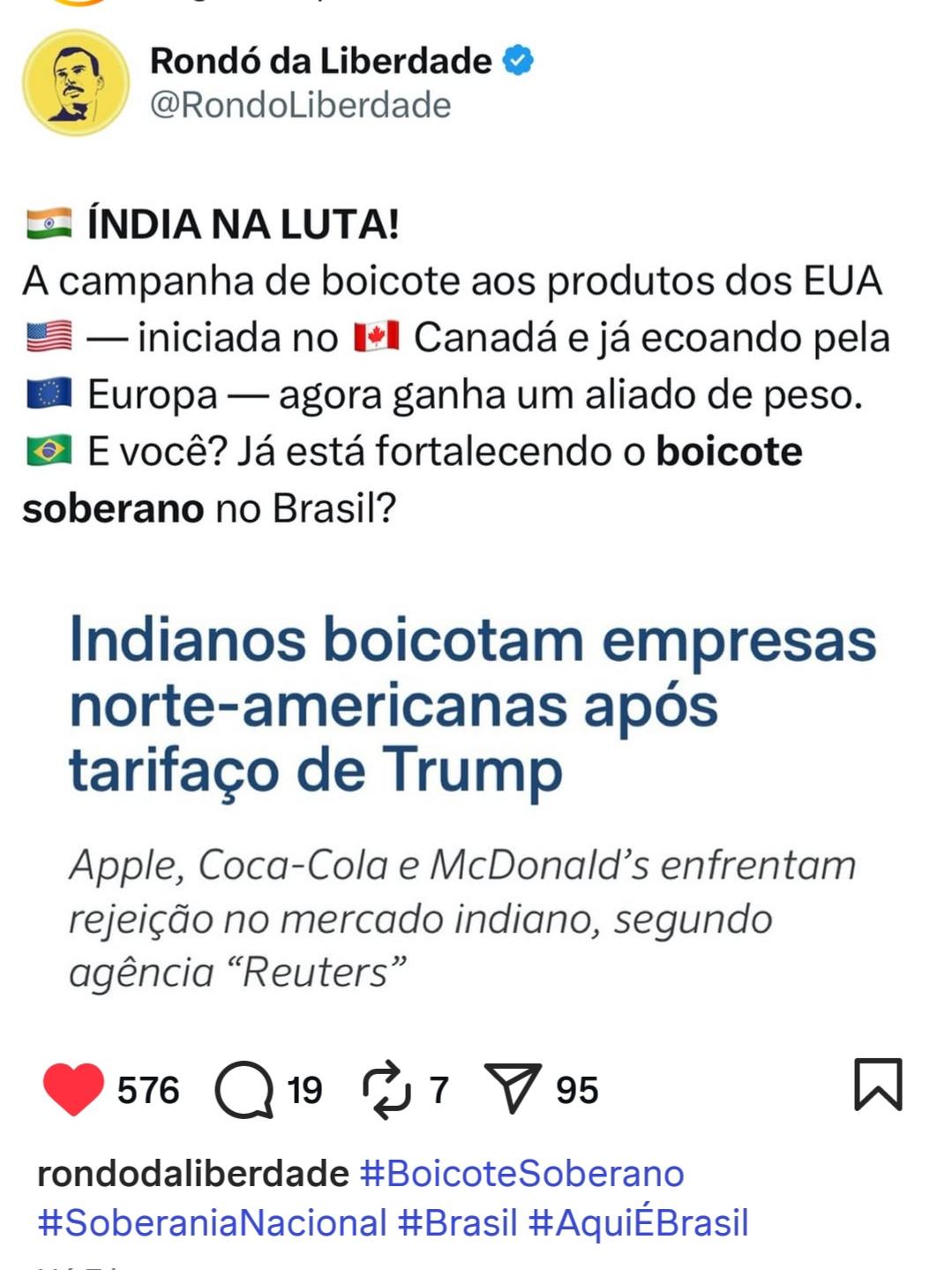This screenshot has width=952, height=1270.
Task: Repost the Rondó da Liberdade post
Action: [386, 1090]
